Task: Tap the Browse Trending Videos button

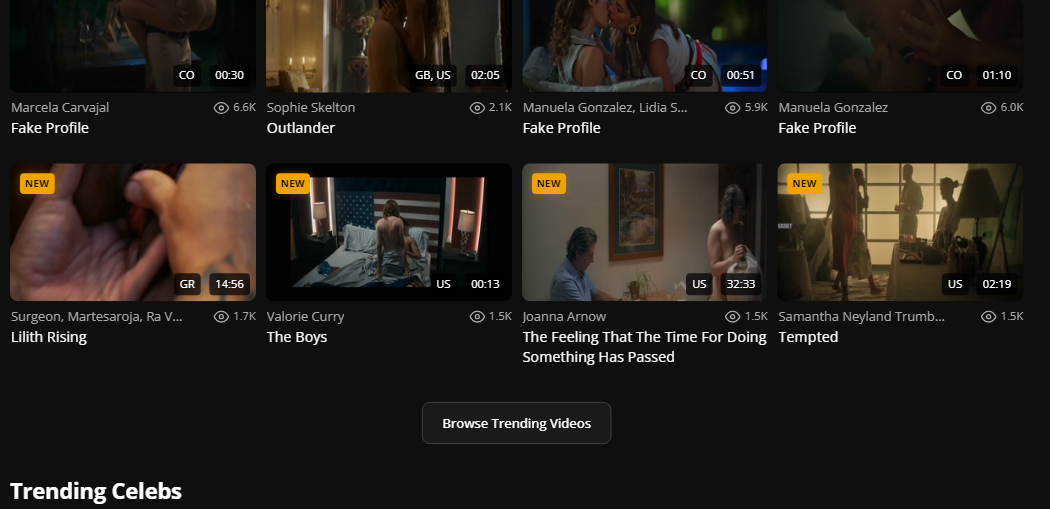Action: [516, 423]
